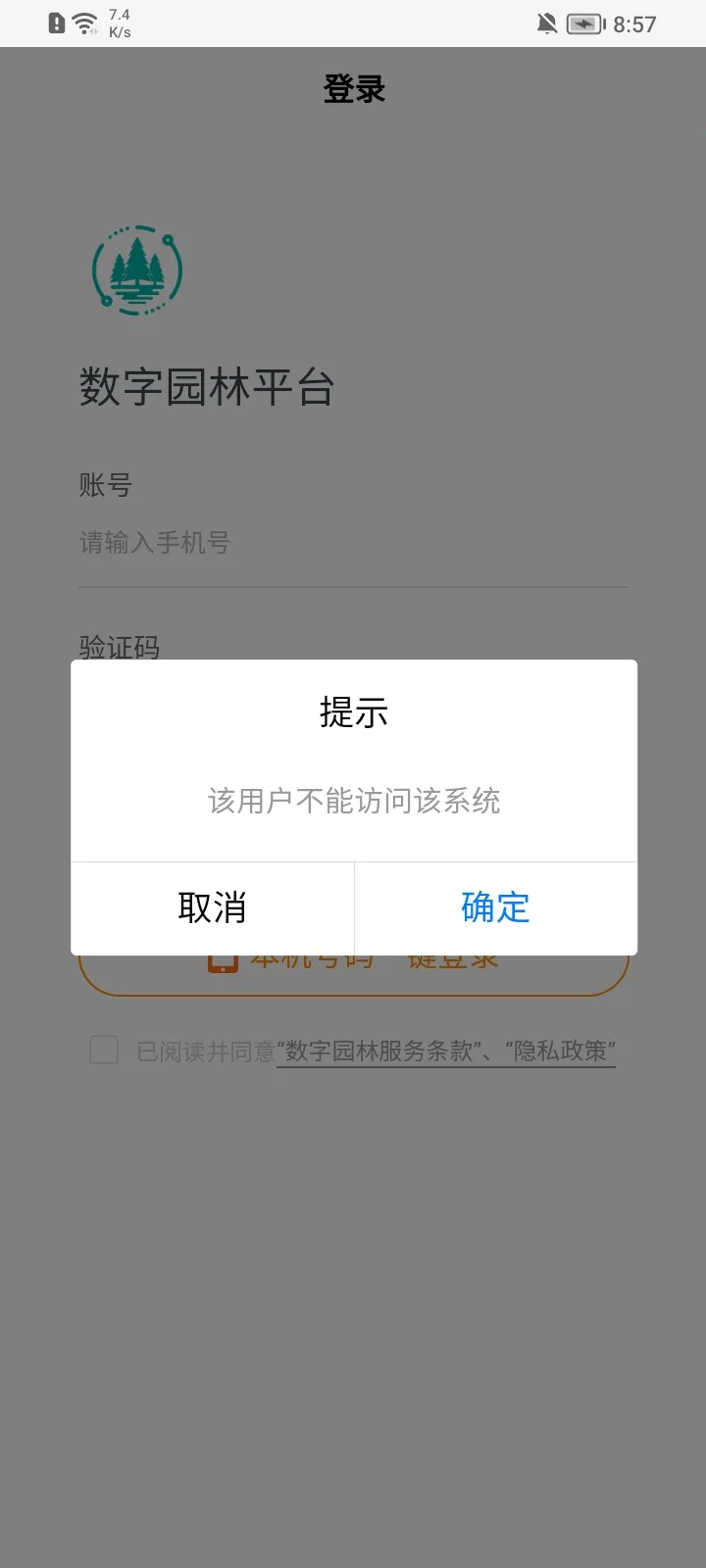Tap the Wi-Fi signal icon in status bar
The image size is (706, 1568).
[83, 22]
